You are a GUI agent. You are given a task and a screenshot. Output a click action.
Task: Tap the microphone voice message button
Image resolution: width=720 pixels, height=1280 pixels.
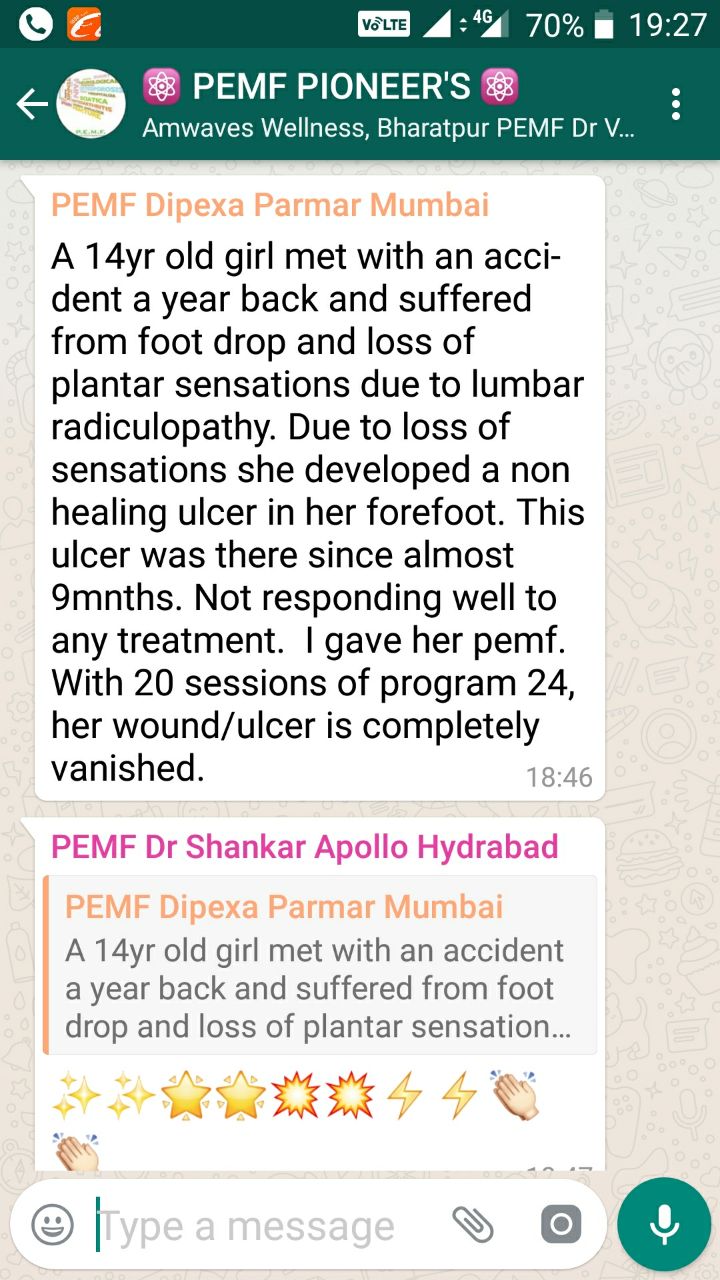click(x=663, y=1224)
